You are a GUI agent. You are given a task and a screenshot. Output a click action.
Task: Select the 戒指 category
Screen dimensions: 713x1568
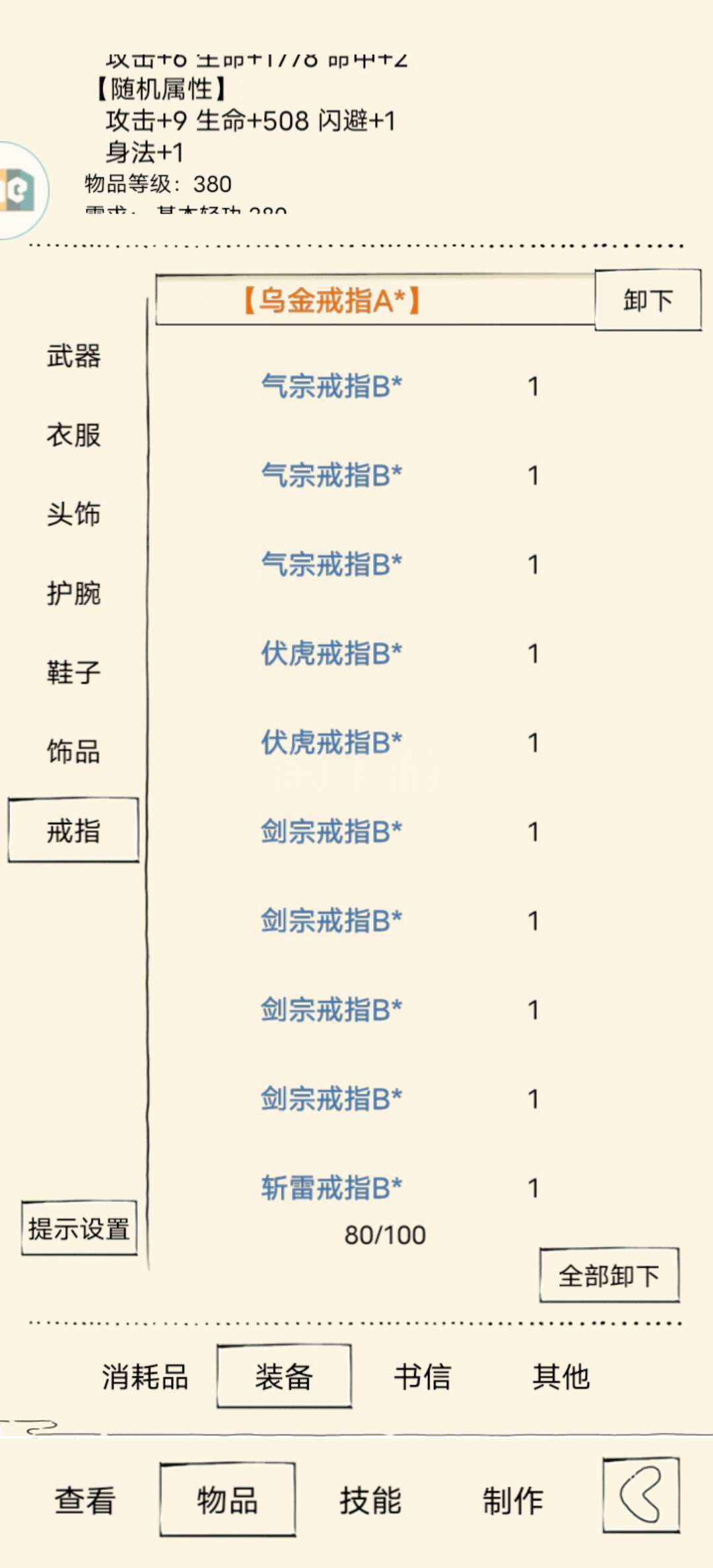[73, 830]
